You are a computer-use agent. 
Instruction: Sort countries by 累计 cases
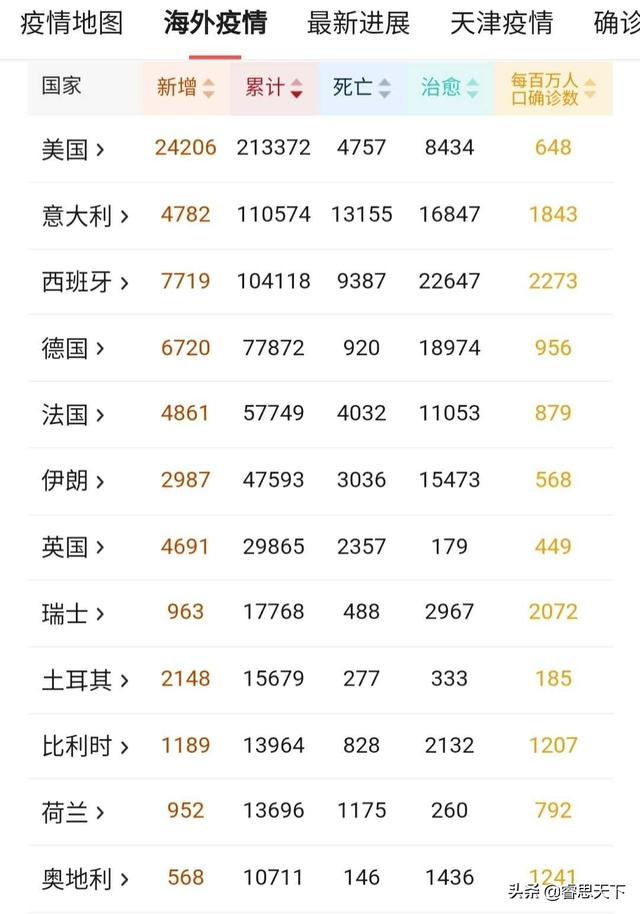point(273,87)
